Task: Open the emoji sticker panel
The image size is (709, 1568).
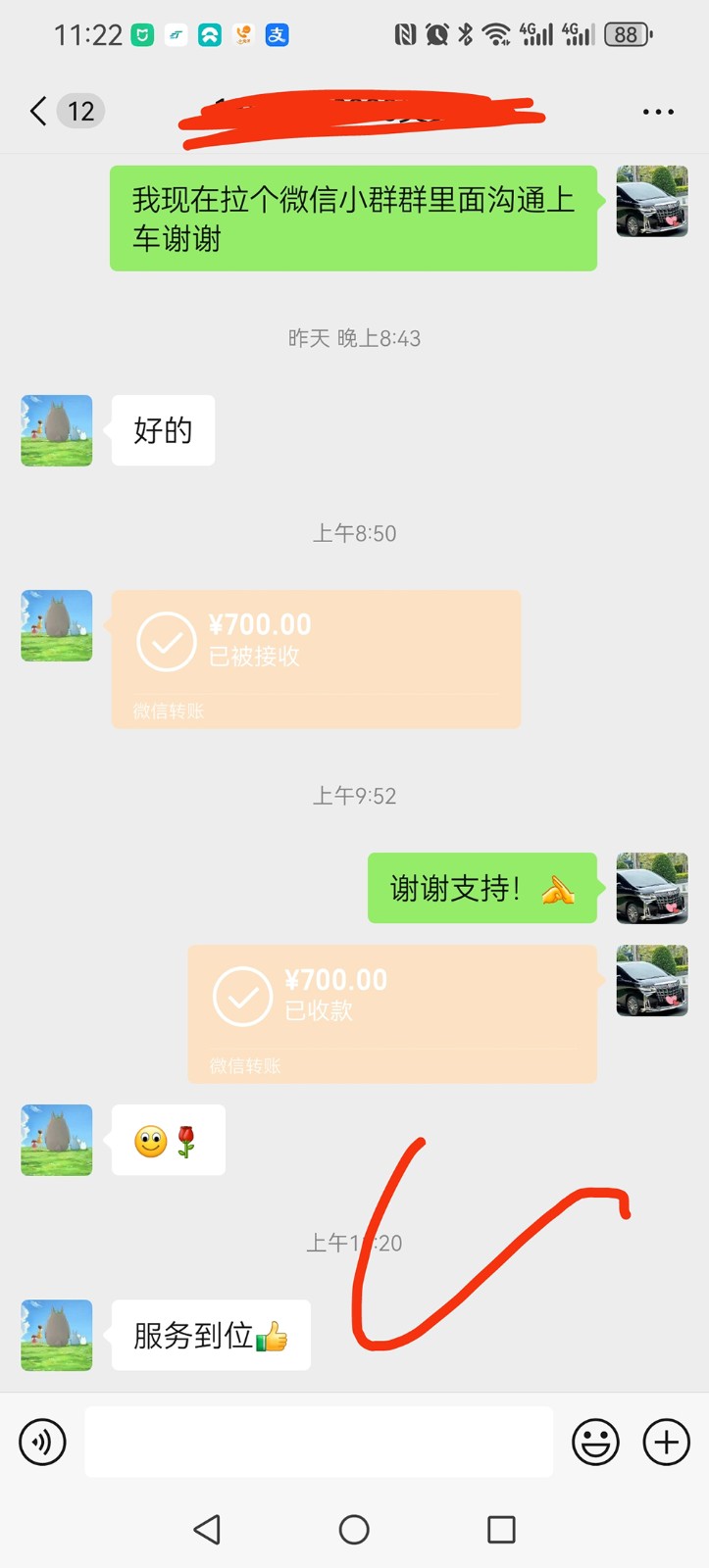Action: pyautogui.click(x=595, y=1442)
